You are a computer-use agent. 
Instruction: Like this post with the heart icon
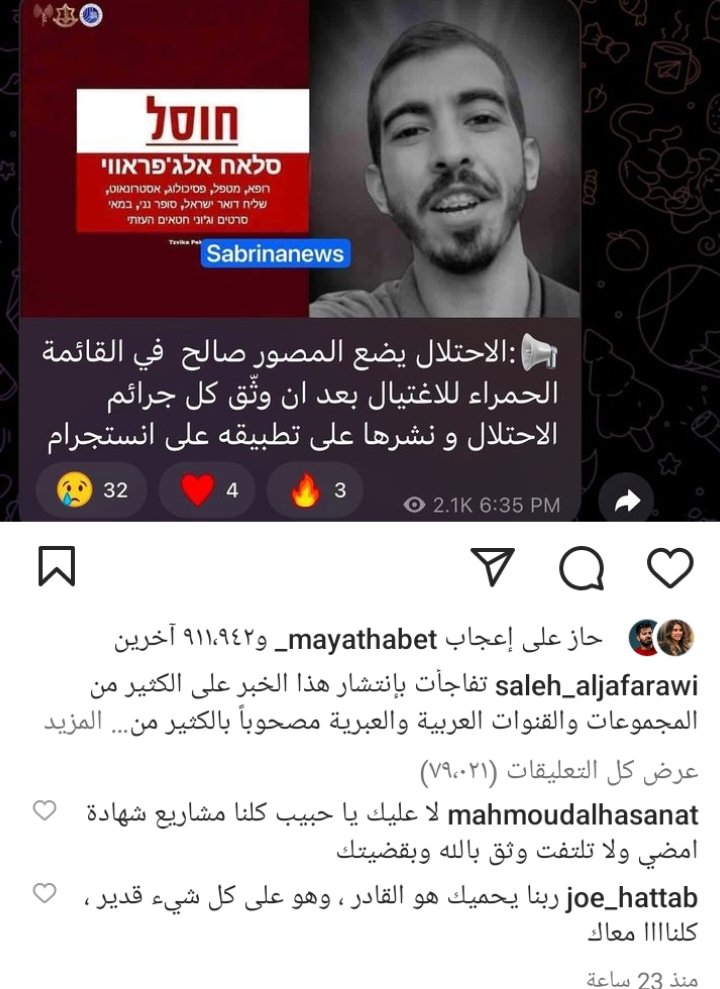pos(670,568)
